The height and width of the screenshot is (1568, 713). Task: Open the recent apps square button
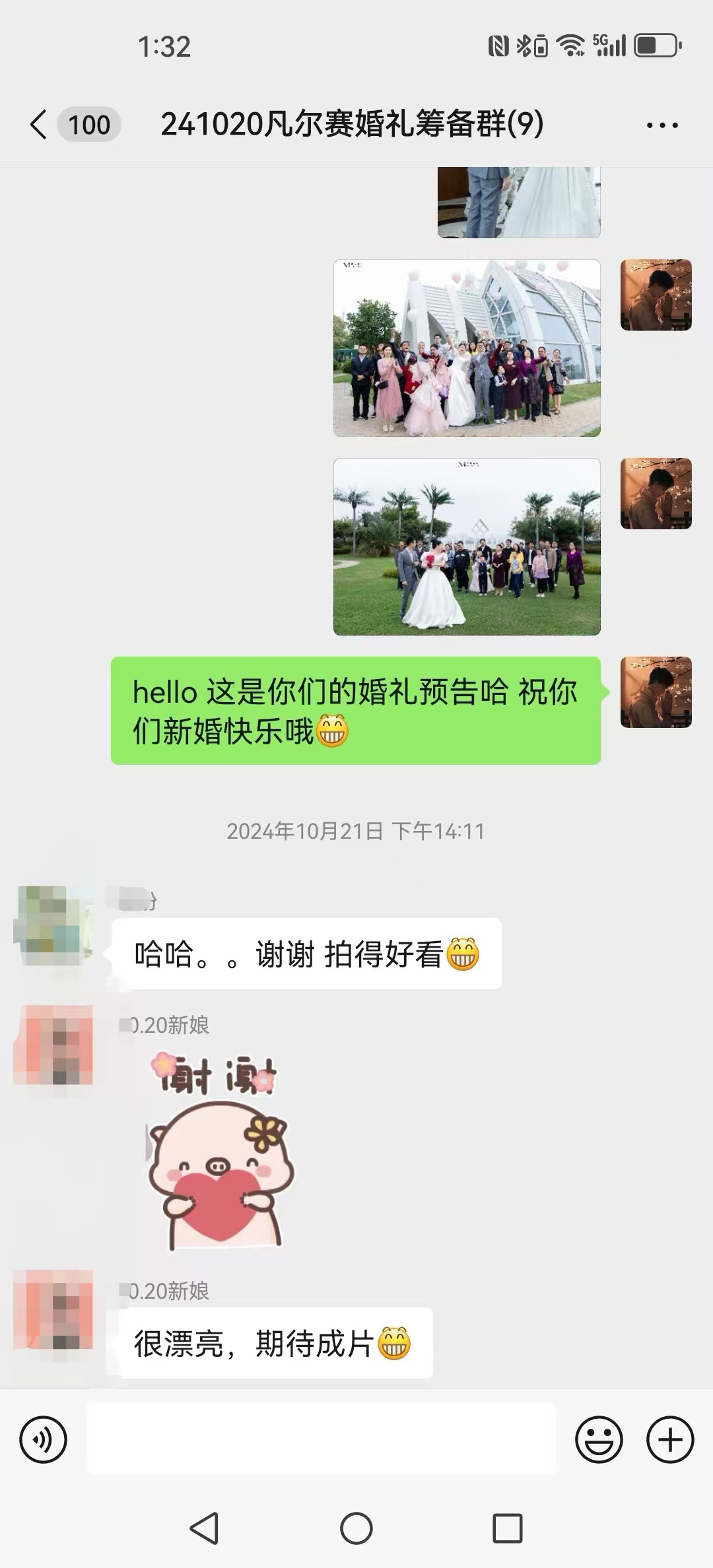(508, 1528)
